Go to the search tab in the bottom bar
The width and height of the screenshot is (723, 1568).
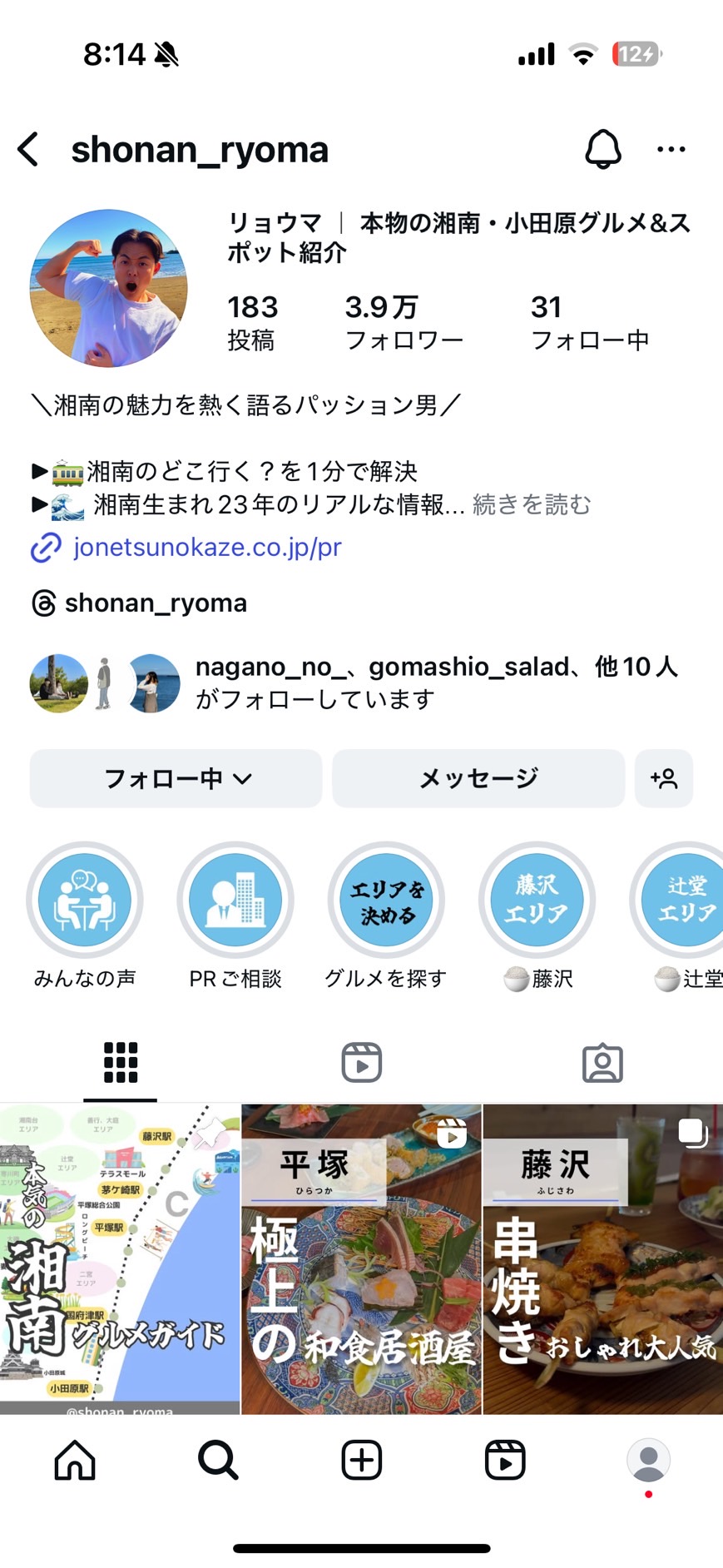[x=218, y=1460]
